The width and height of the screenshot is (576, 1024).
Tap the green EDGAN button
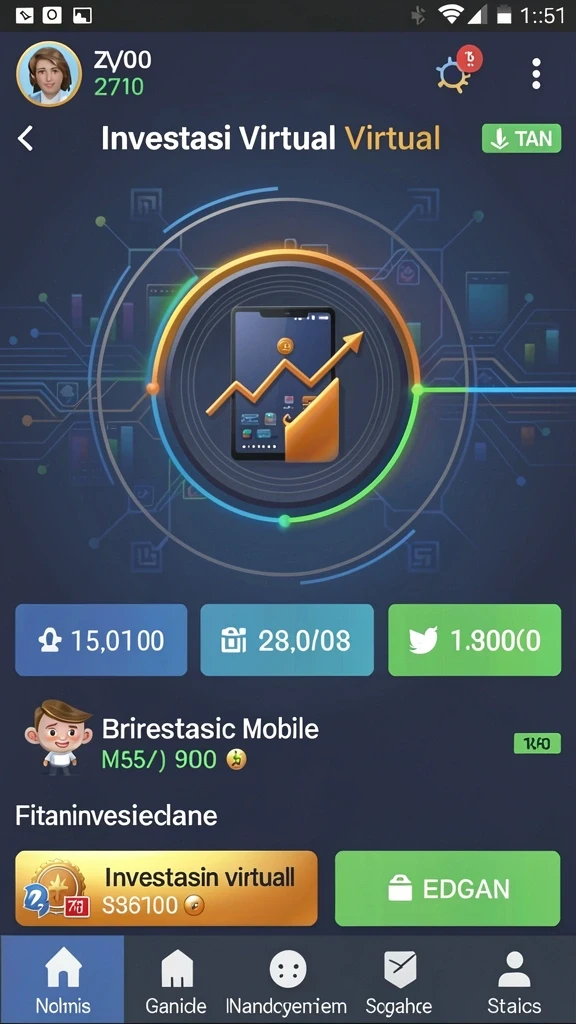(447, 888)
